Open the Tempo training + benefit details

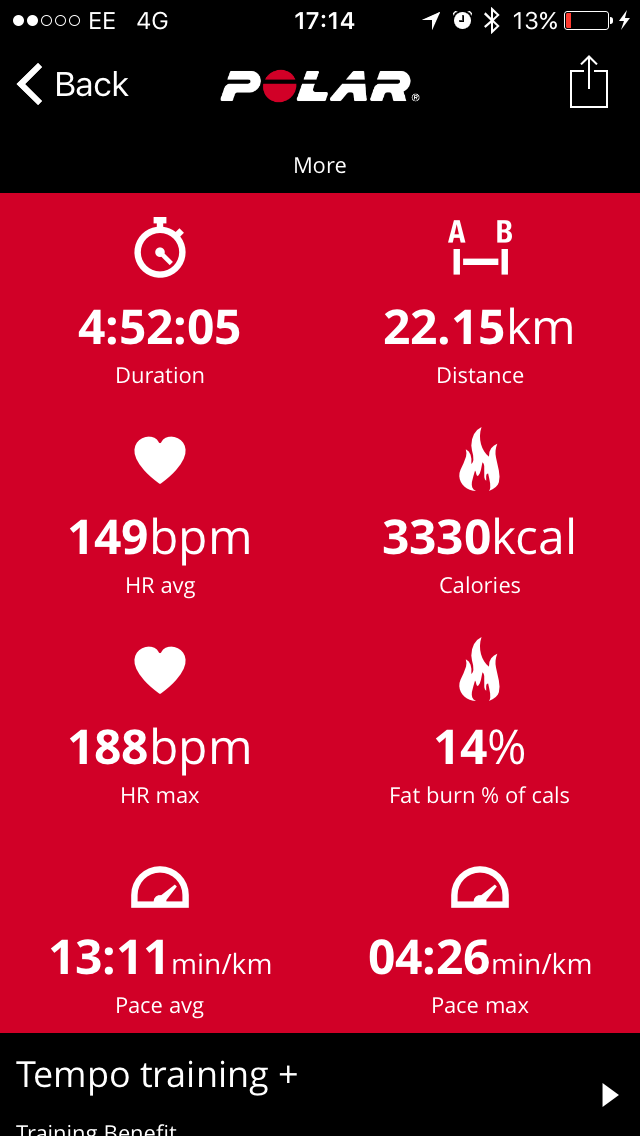609,1094
